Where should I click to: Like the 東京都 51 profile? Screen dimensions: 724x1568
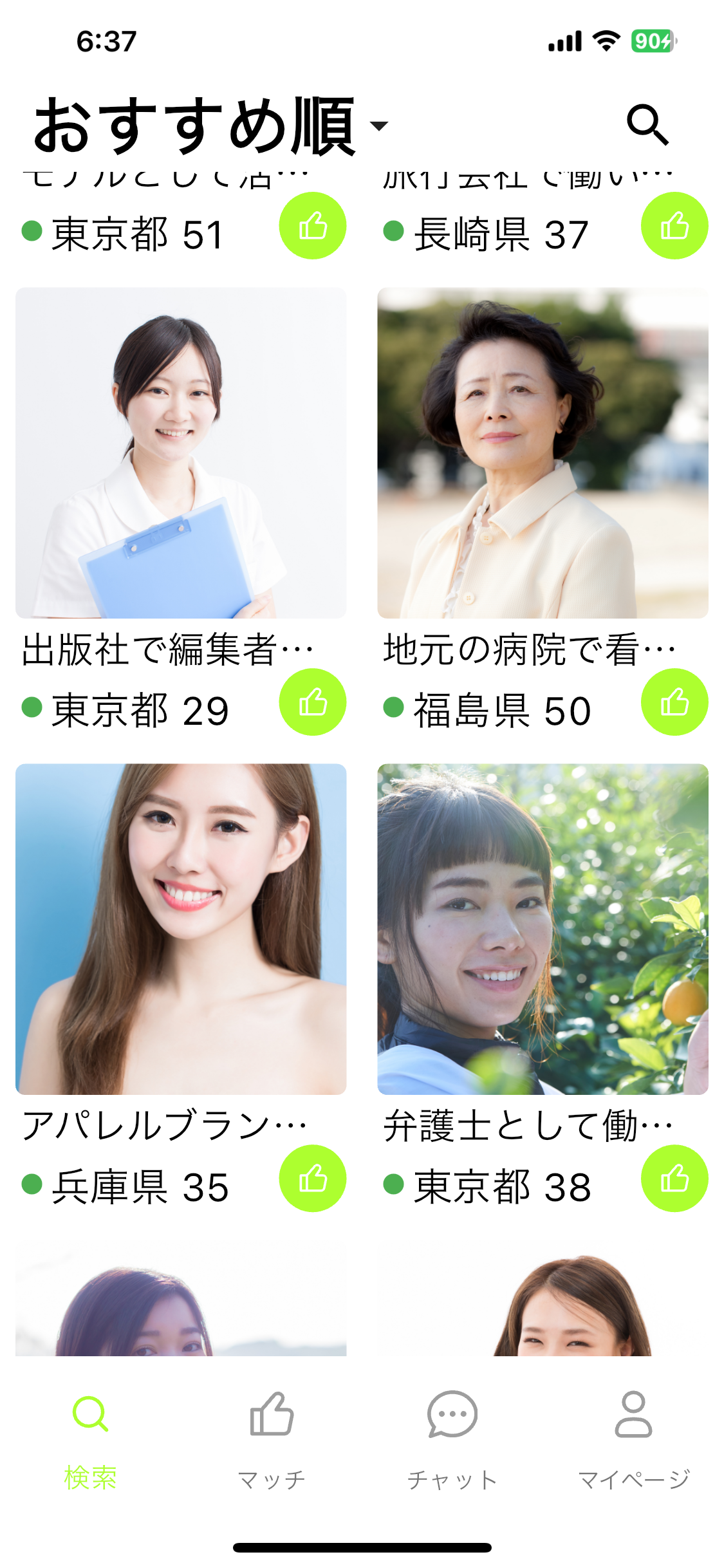(313, 226)
